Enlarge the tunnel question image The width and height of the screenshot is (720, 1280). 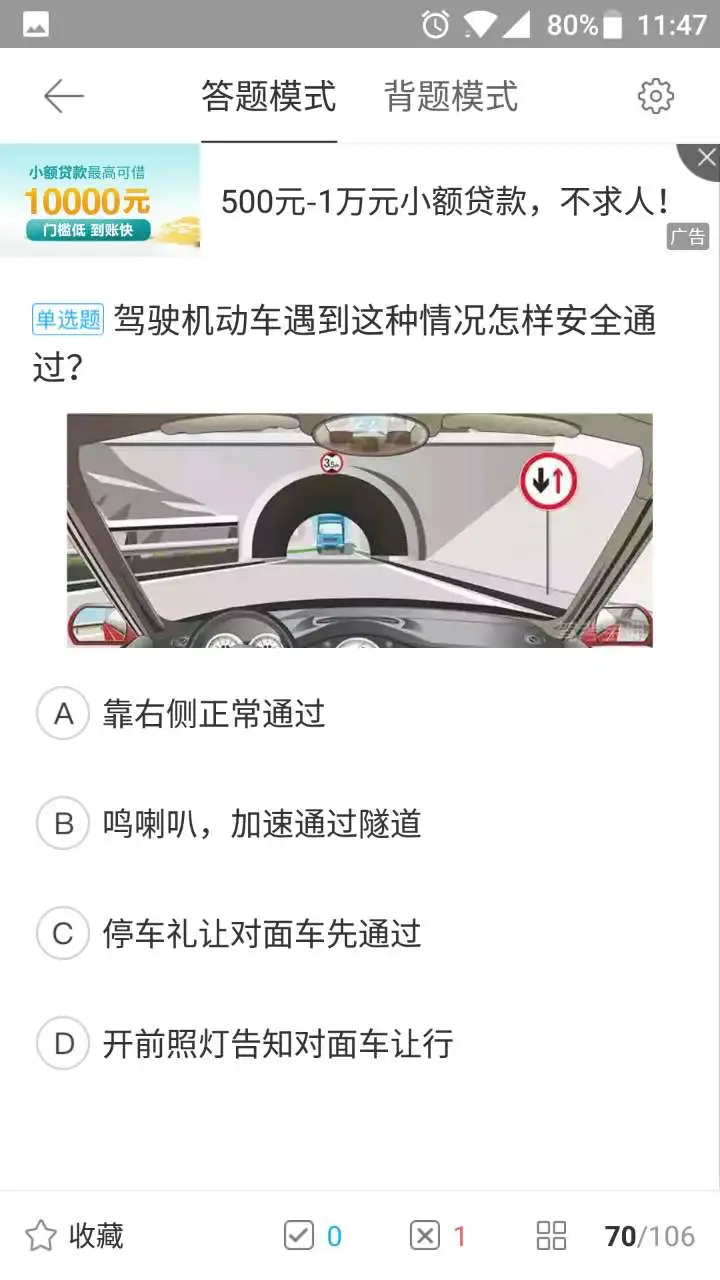359,530
